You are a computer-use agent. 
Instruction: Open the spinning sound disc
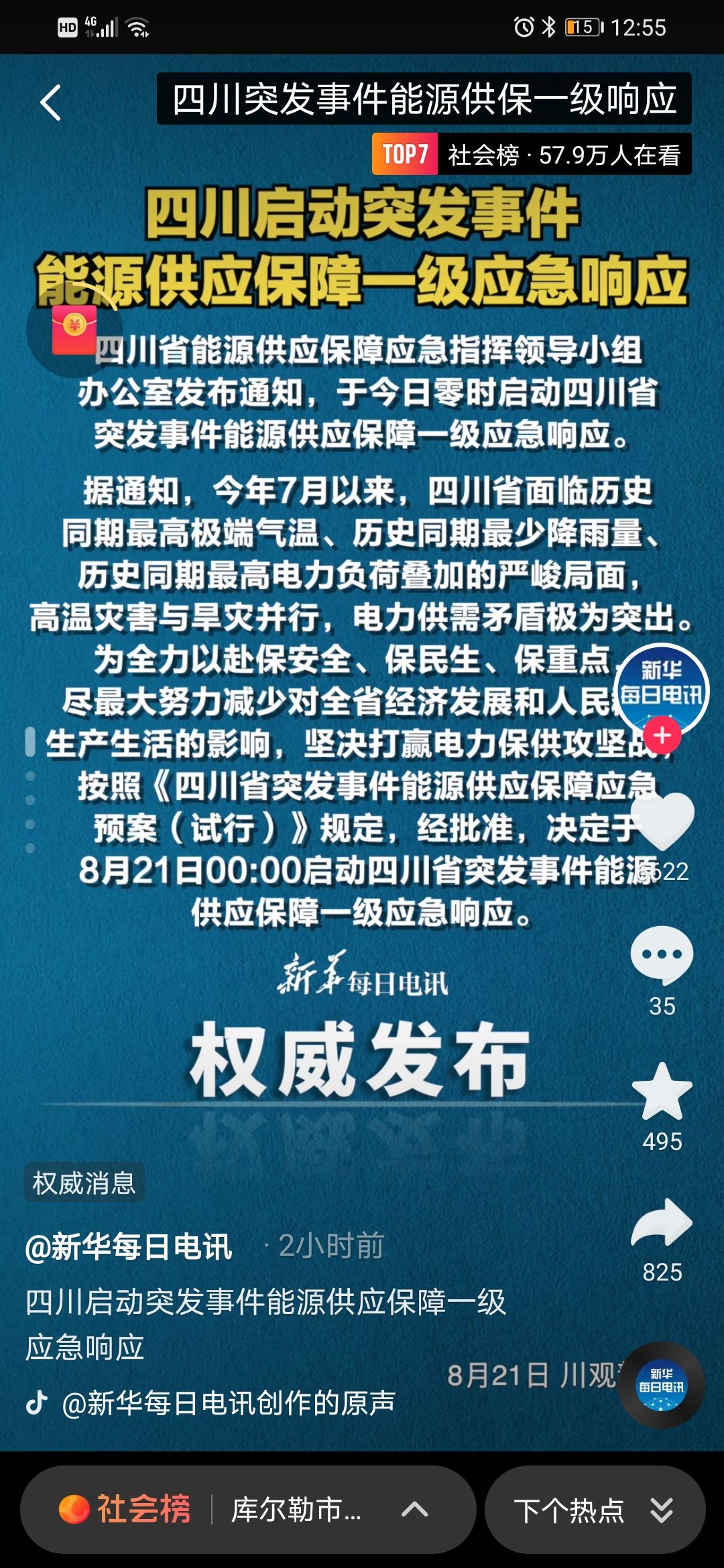(662, 1386)
